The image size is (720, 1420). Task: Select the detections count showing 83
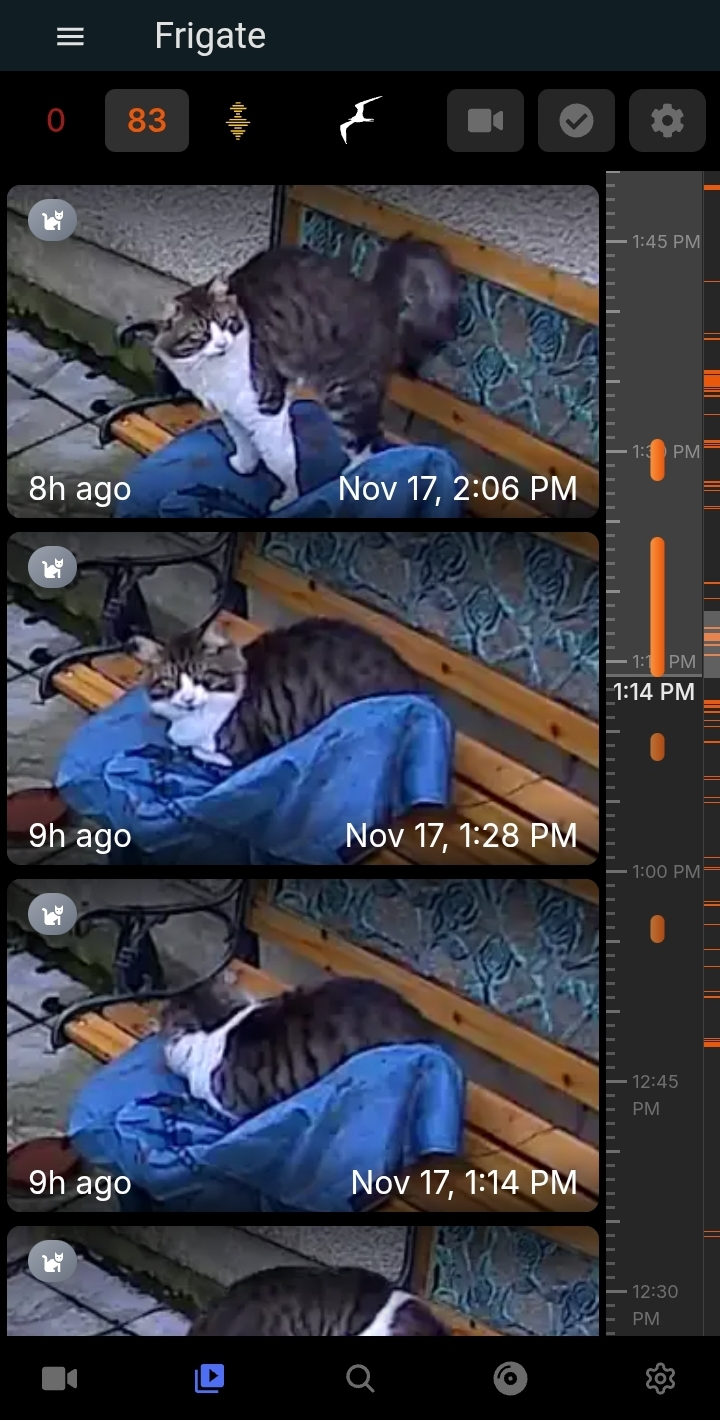147,121
